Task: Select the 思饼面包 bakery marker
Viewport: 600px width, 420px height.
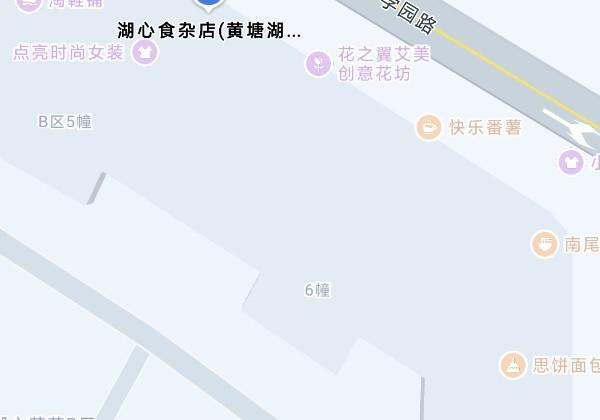Action: tap(513, 365)
